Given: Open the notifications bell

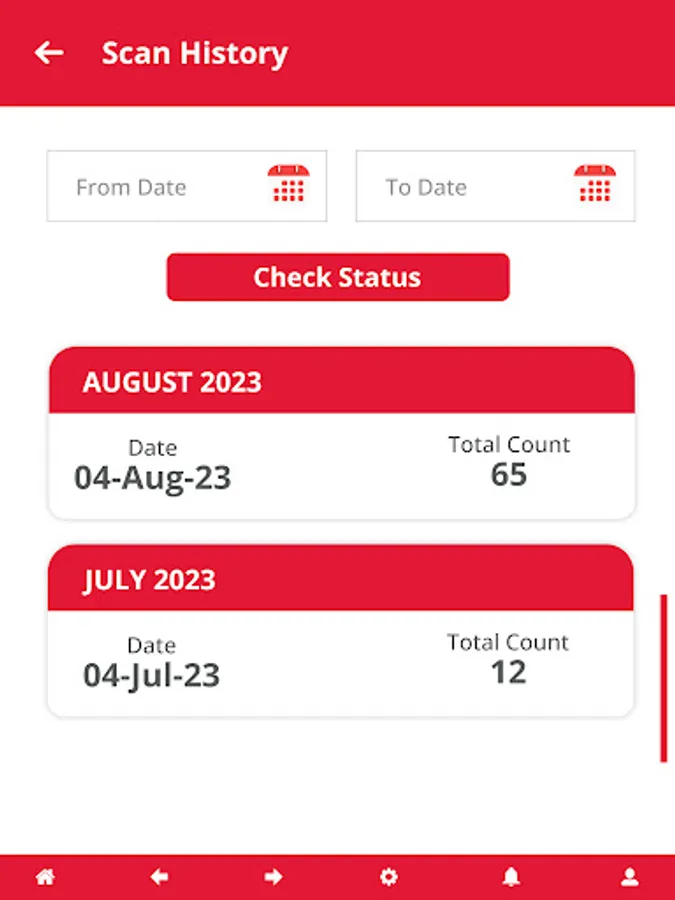Looking at the screenshot, I should [511, 877].
